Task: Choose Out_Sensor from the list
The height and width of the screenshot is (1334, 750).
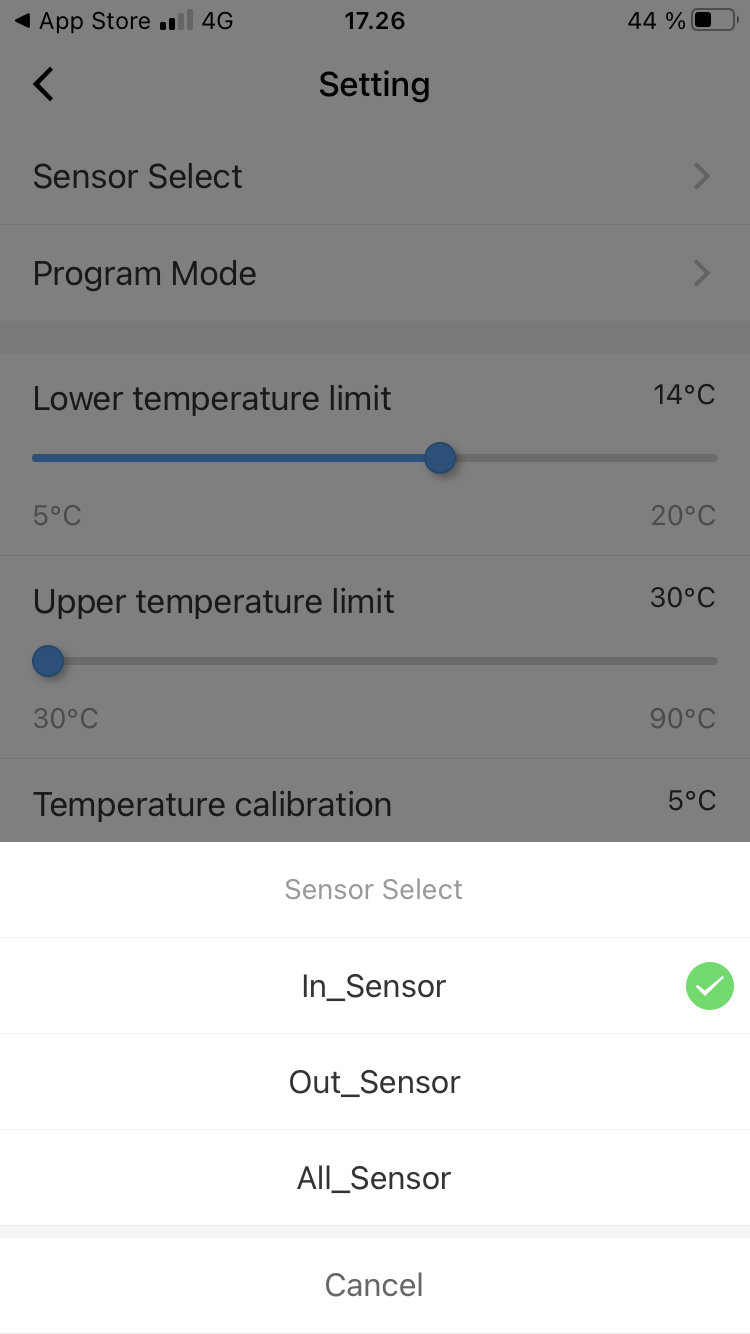Action: (375, 1082)
